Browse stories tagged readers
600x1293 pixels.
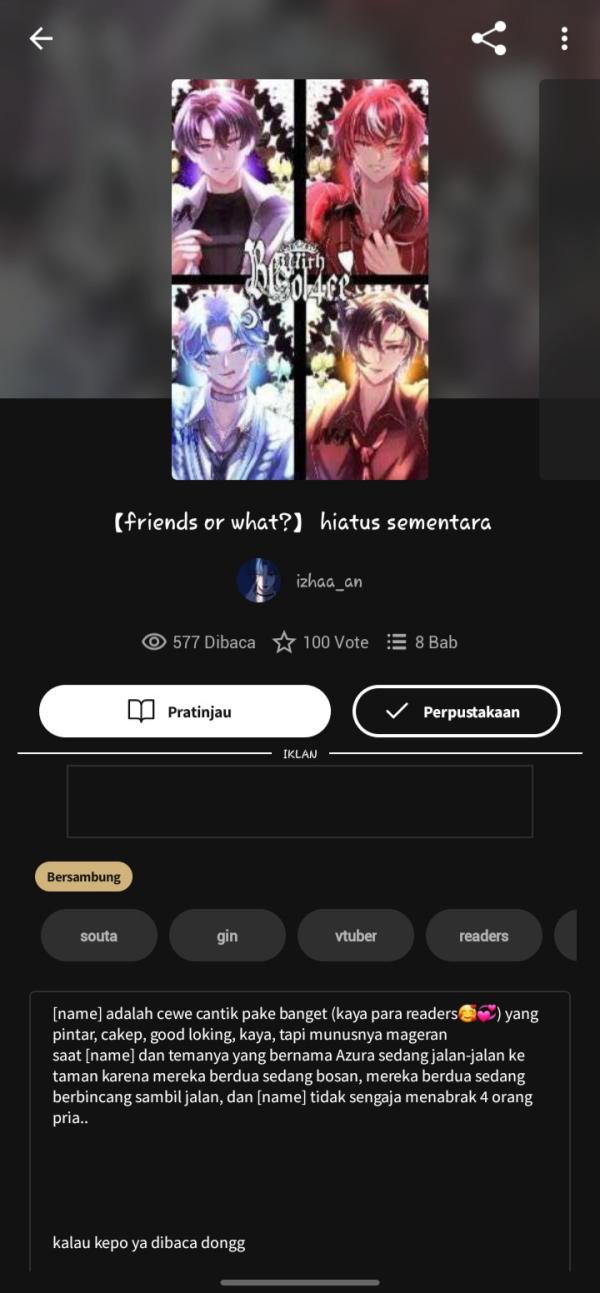[484, 936]
